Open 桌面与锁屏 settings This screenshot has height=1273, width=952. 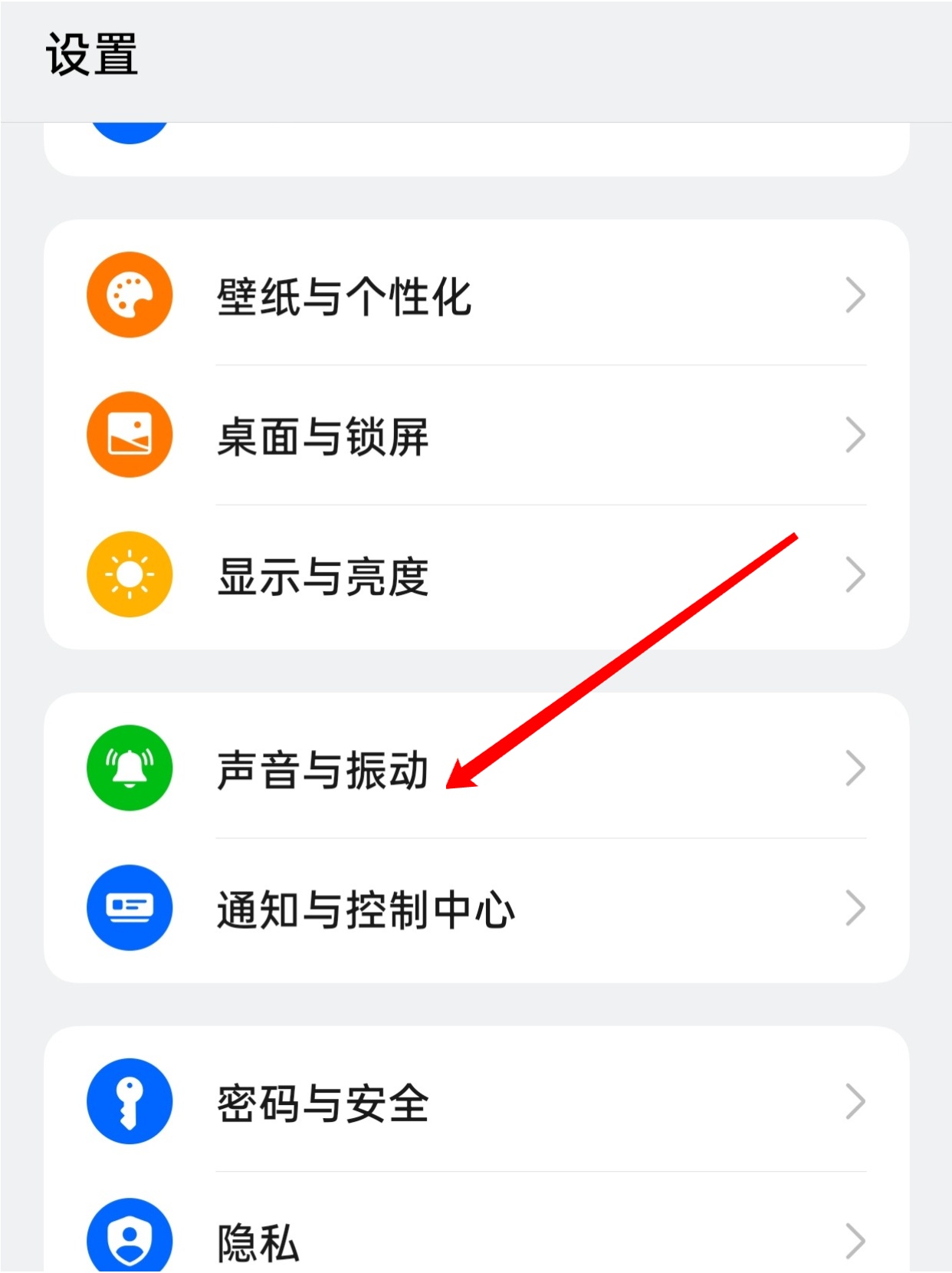click(322, 436)
